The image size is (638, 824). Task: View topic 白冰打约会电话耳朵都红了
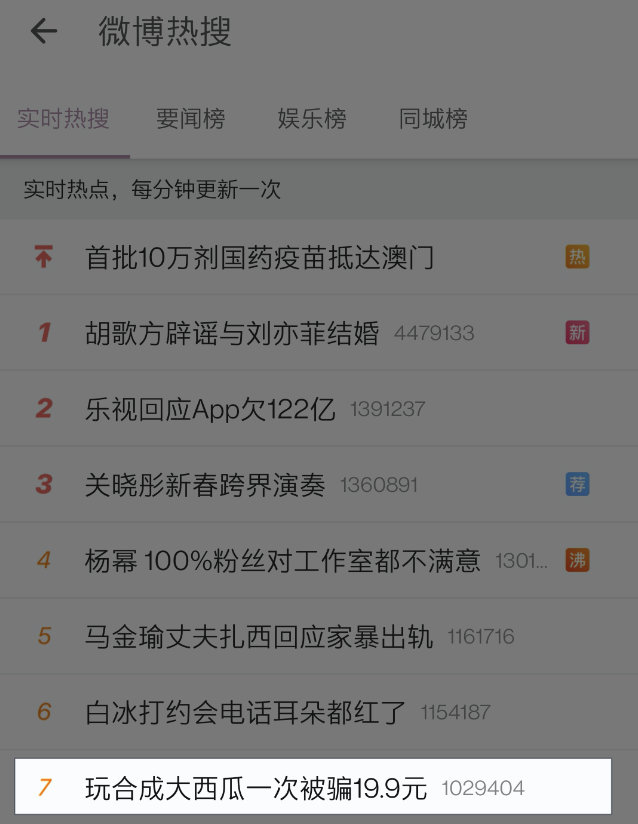(x=246, y=713)
